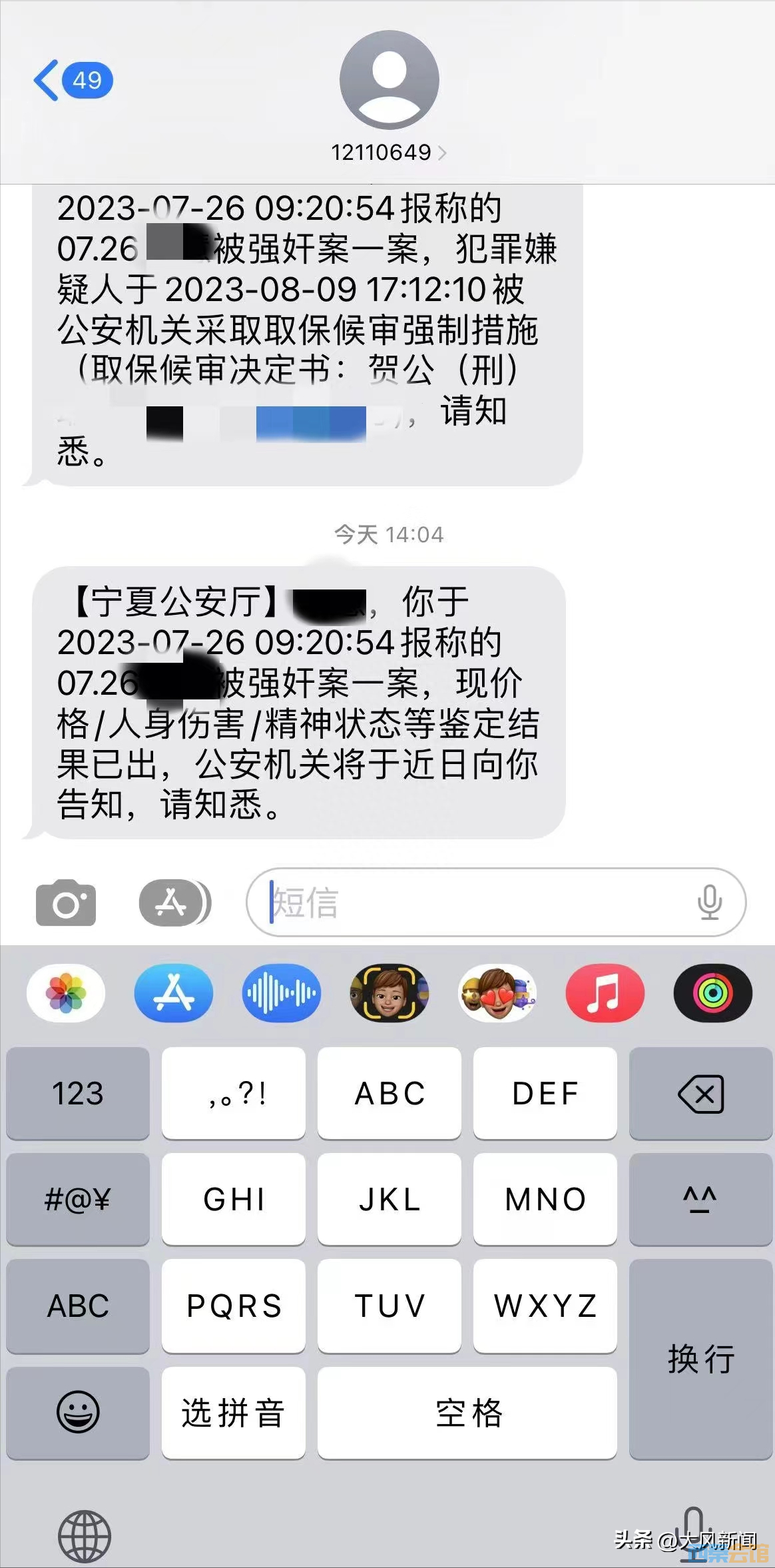This screenshot has height=1568, width=775.
Task: Open the camera to attach a photo
Action: tap(66, 903)
